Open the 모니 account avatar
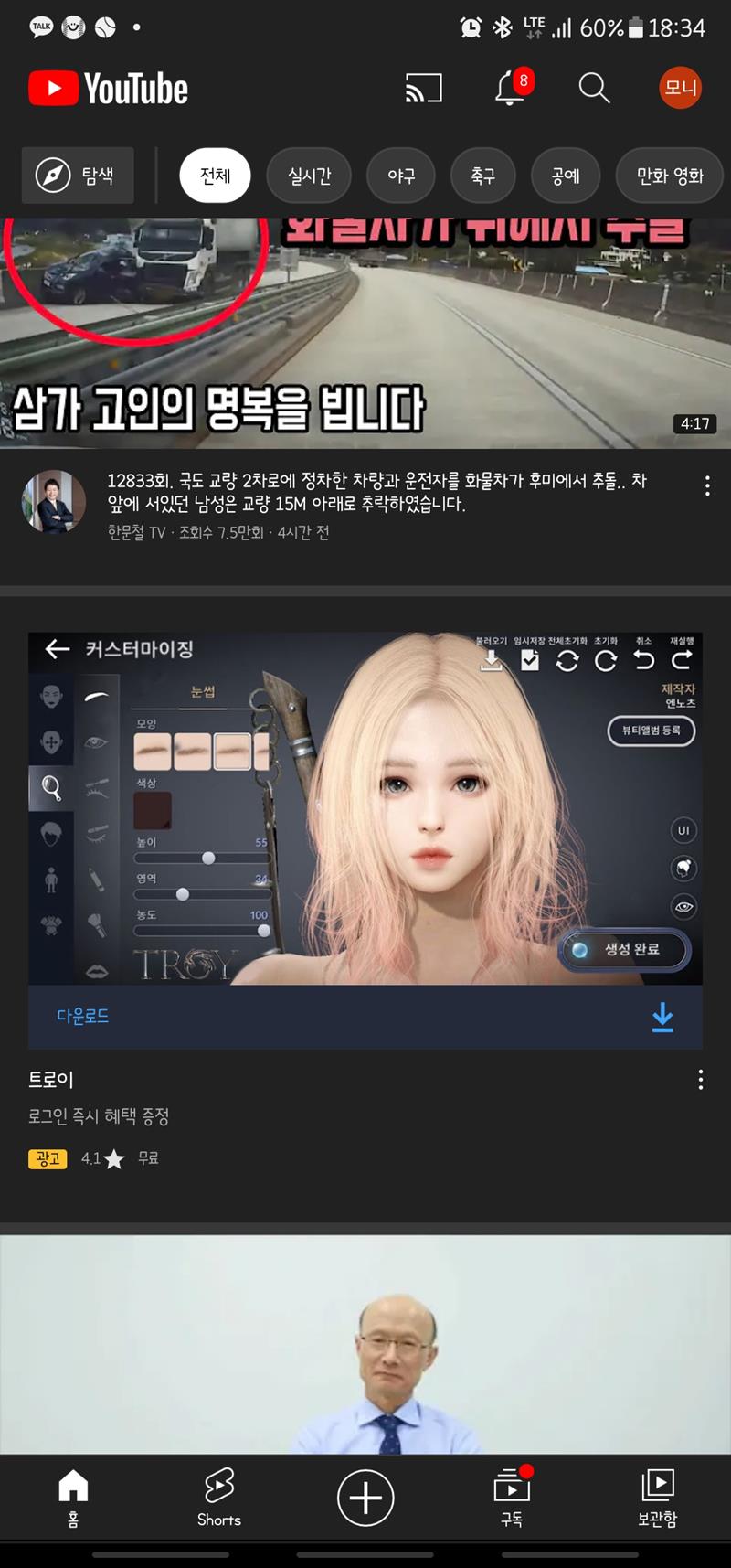 [680, 89]
